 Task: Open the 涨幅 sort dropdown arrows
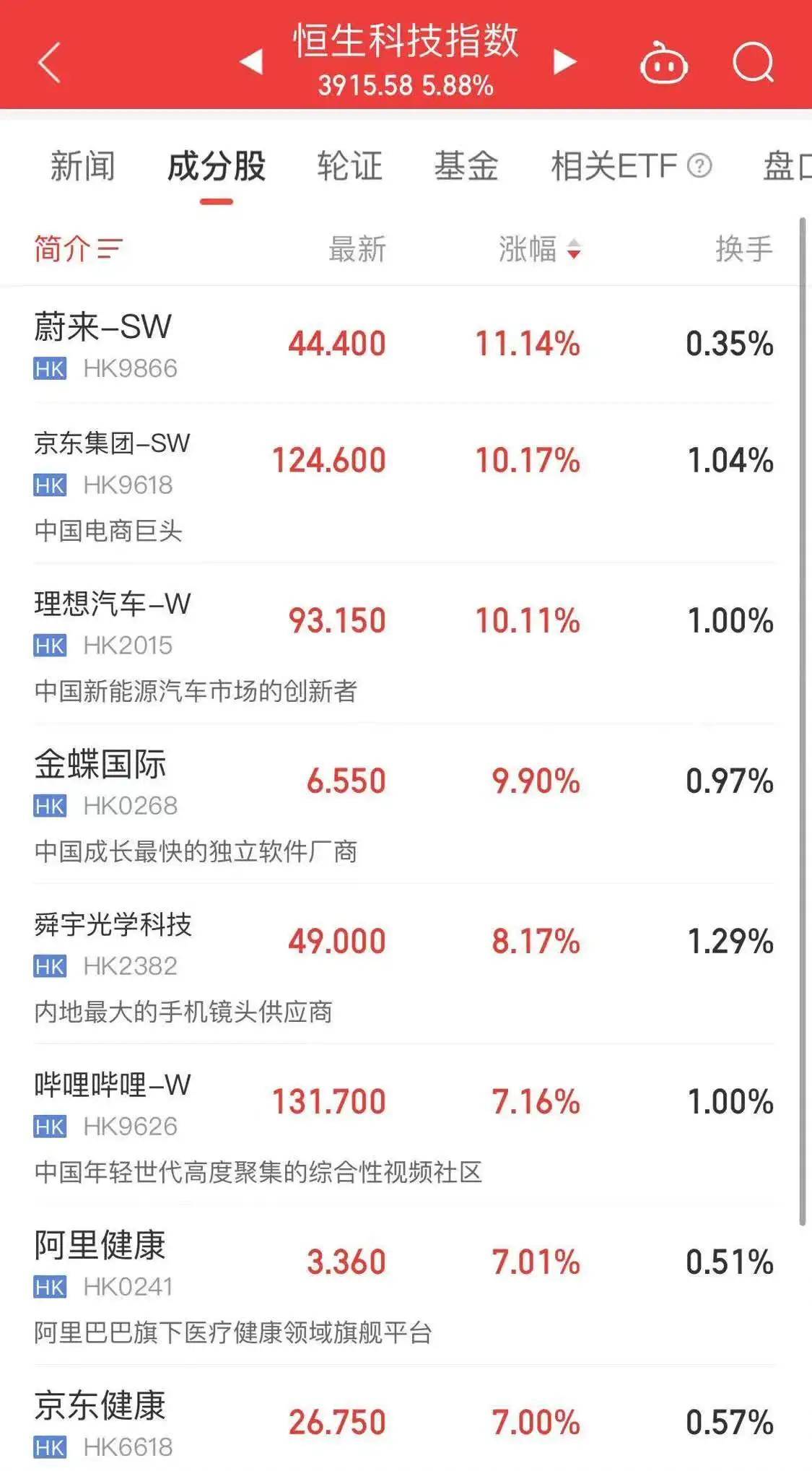[x=573, y=251]
